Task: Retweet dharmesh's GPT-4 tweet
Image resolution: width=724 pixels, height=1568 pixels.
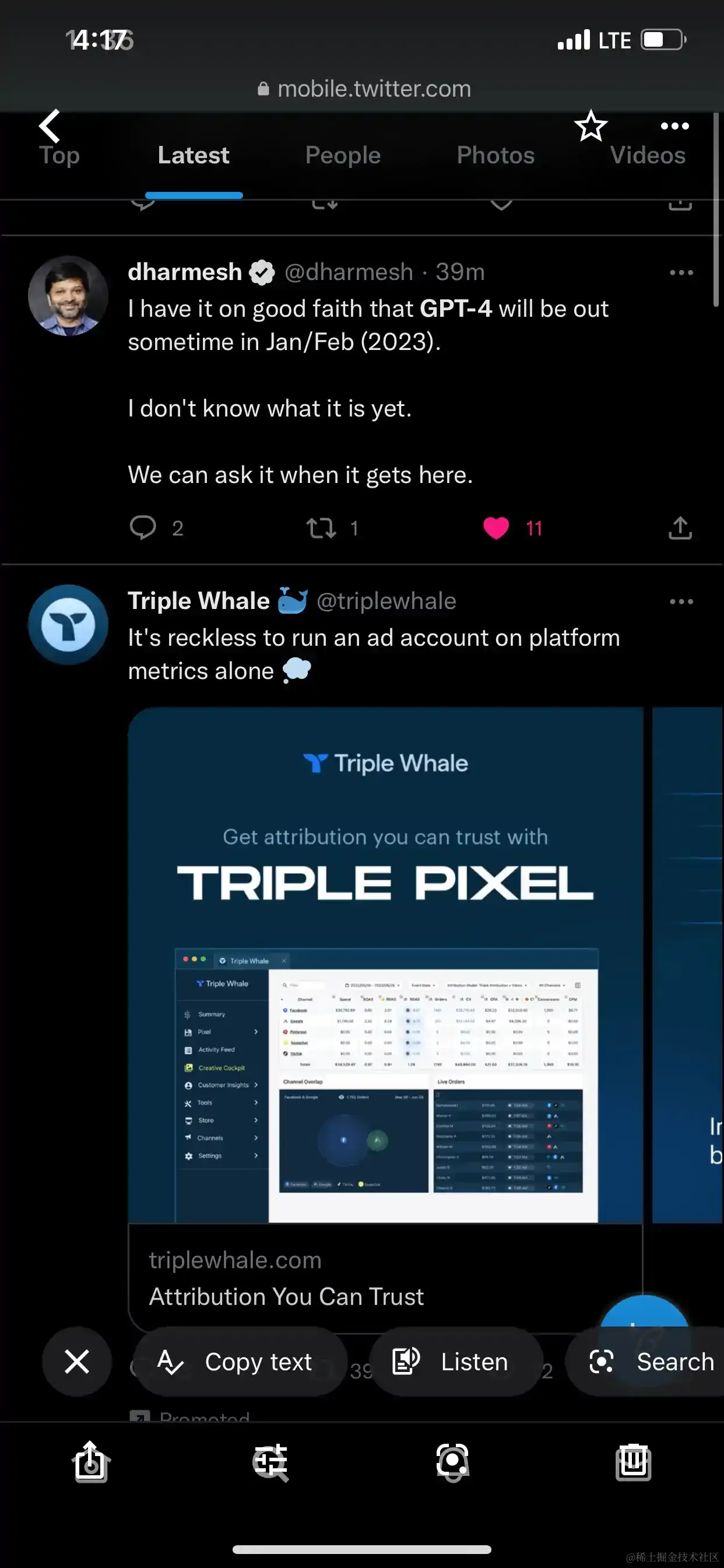Action: coord(321,528)
